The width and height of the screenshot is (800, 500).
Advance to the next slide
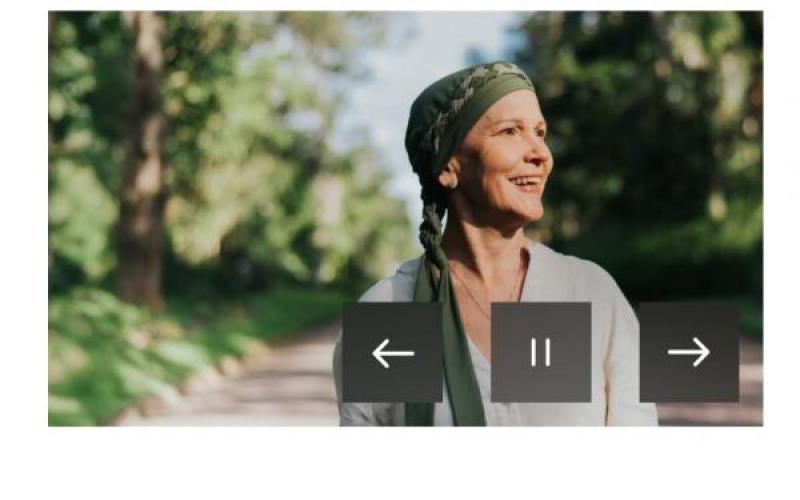pyautogui.click(x=688, y=352)
